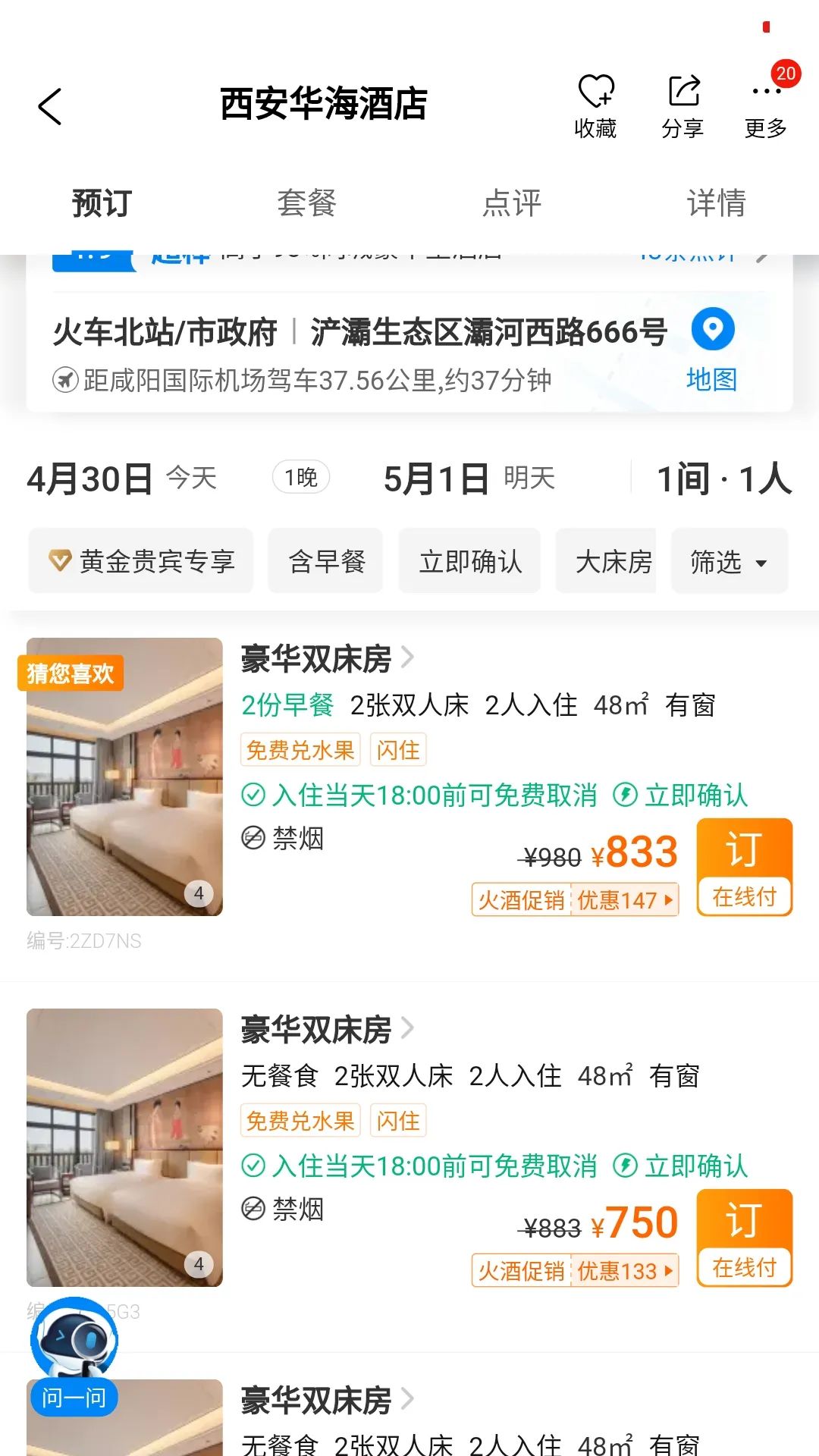819x1456 pixels.
Task: Switch to the 套餐 tab
Action: point(306,203)
